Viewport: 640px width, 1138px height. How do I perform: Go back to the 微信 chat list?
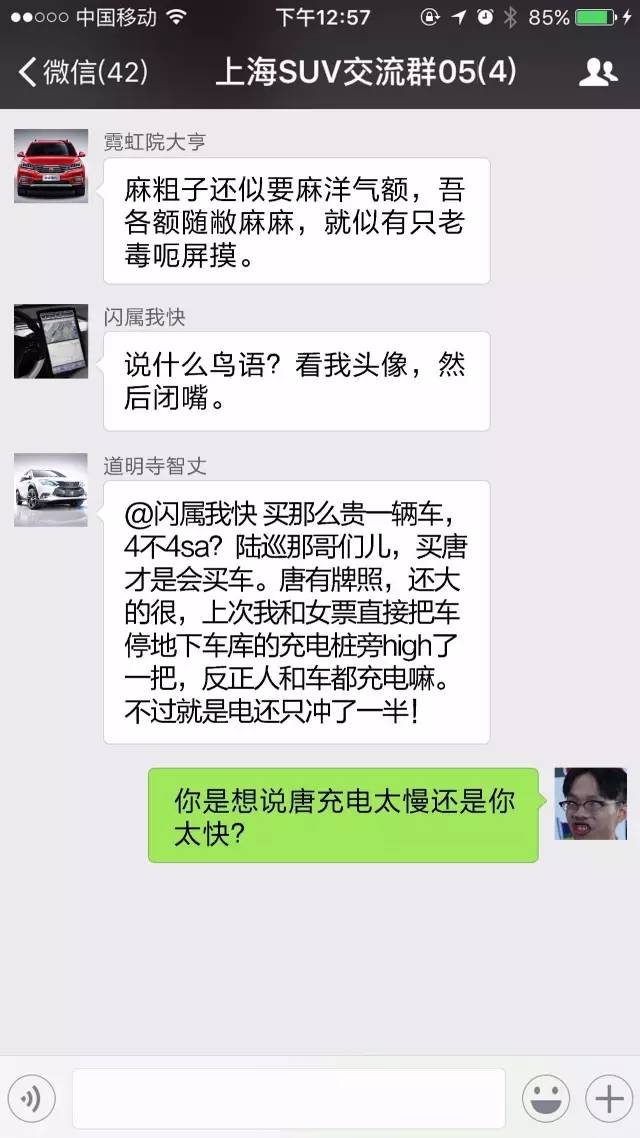(82, 72)
